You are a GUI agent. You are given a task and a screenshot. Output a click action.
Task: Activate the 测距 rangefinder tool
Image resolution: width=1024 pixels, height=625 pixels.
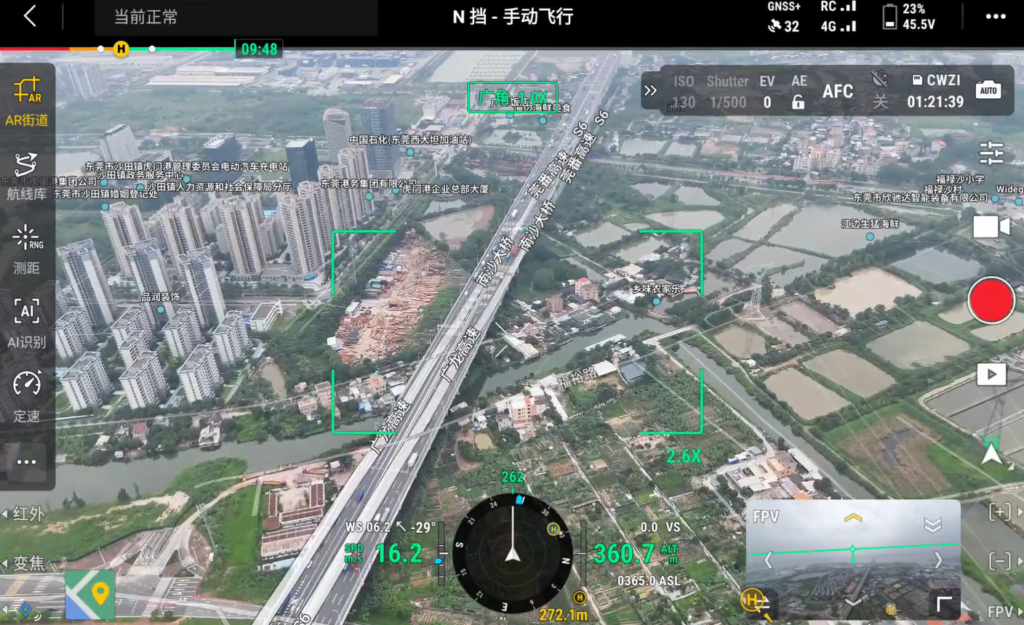pos(27,247)
